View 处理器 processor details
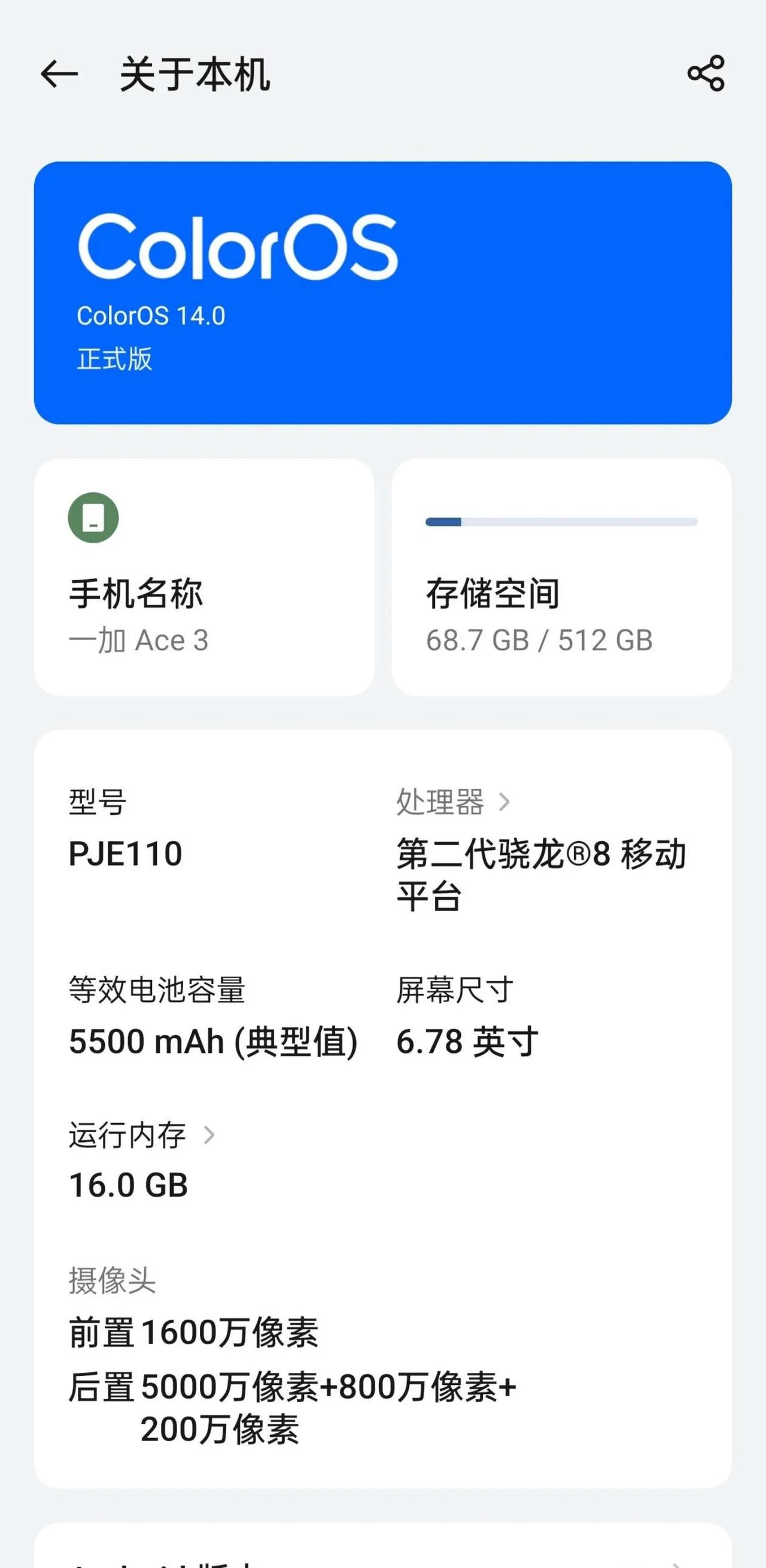766x1568 pixels. click(454, 802)
